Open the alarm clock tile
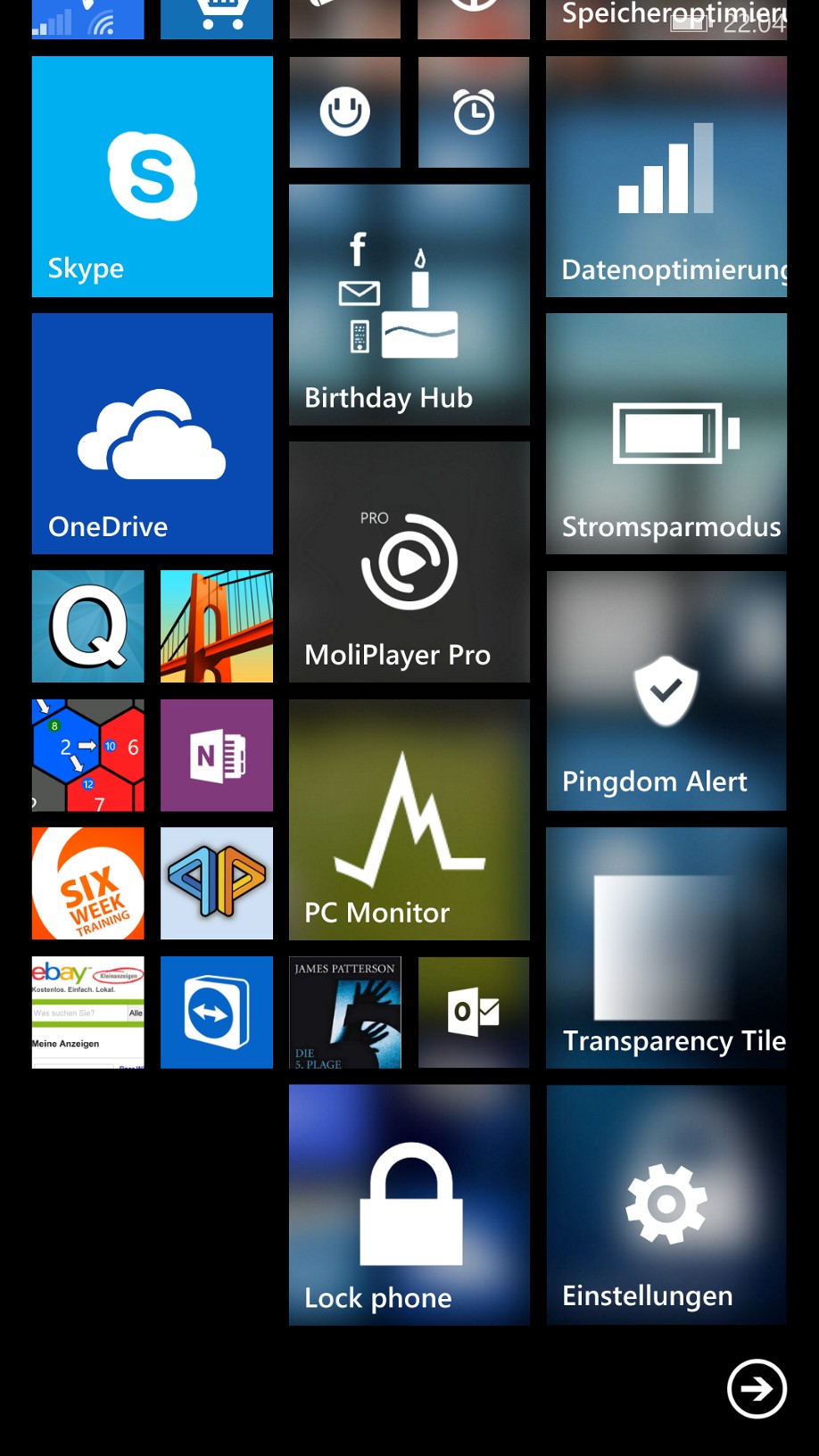819x1456 pixels. [x=473, y=112]
